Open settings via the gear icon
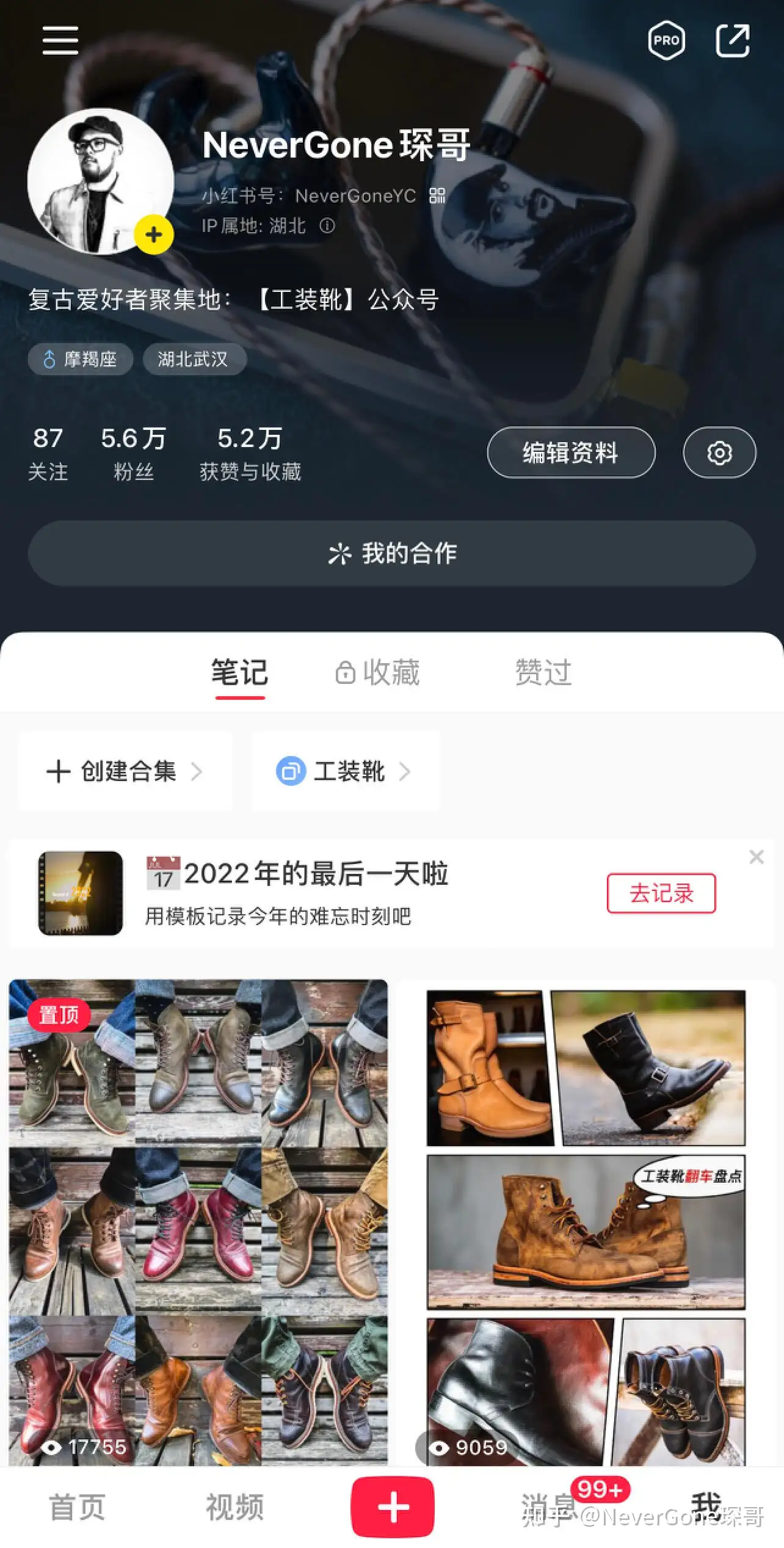 [719, 452]
